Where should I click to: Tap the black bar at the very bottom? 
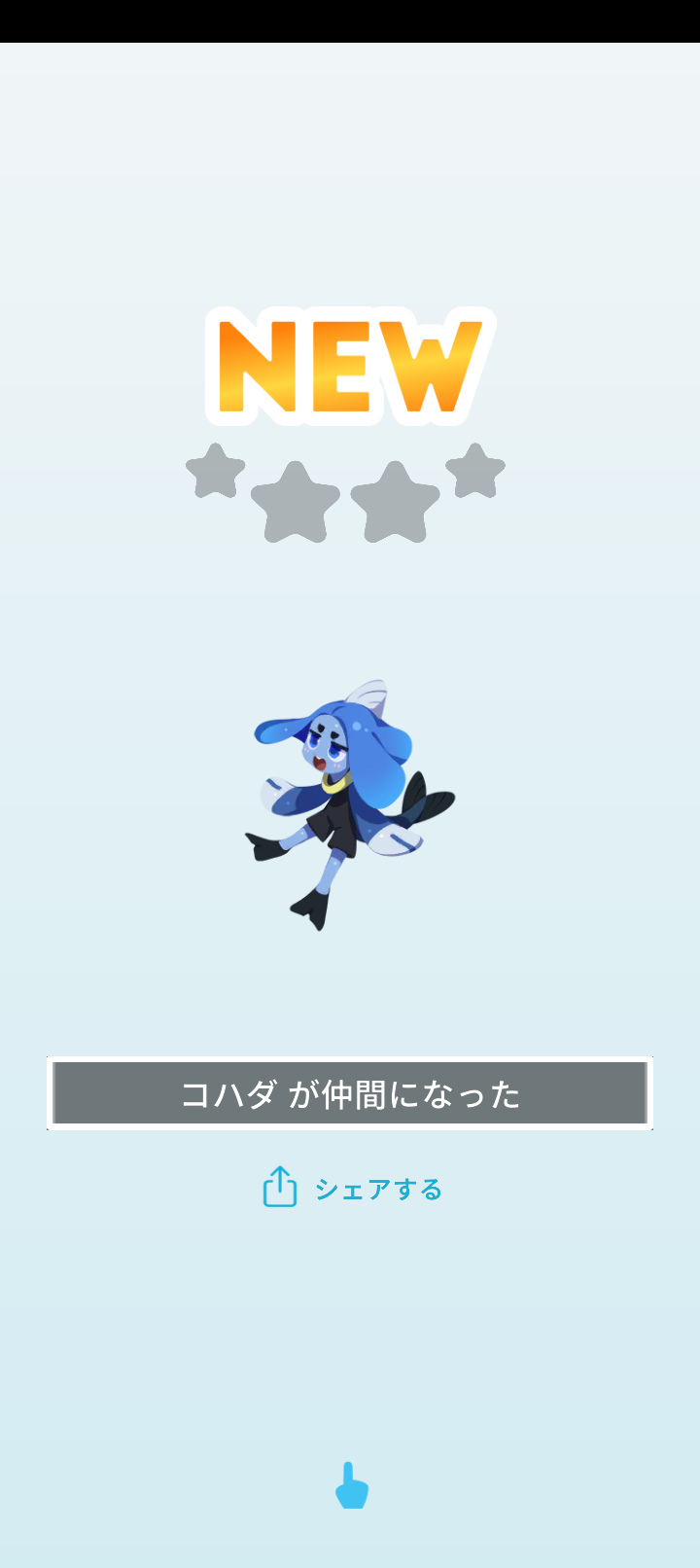pos(350,1561)
